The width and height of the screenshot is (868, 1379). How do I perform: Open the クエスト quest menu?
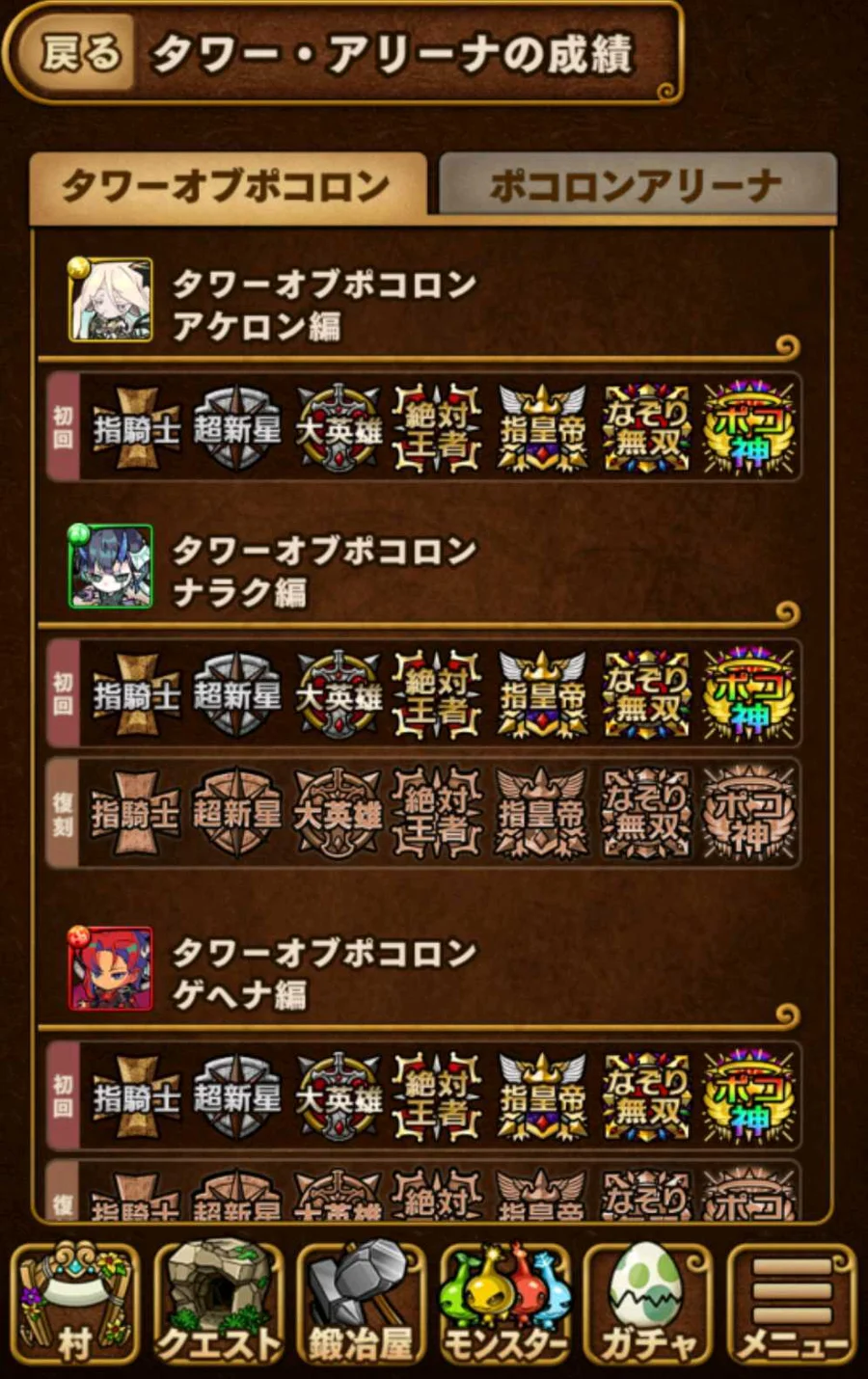click(x=218, y=1304)
